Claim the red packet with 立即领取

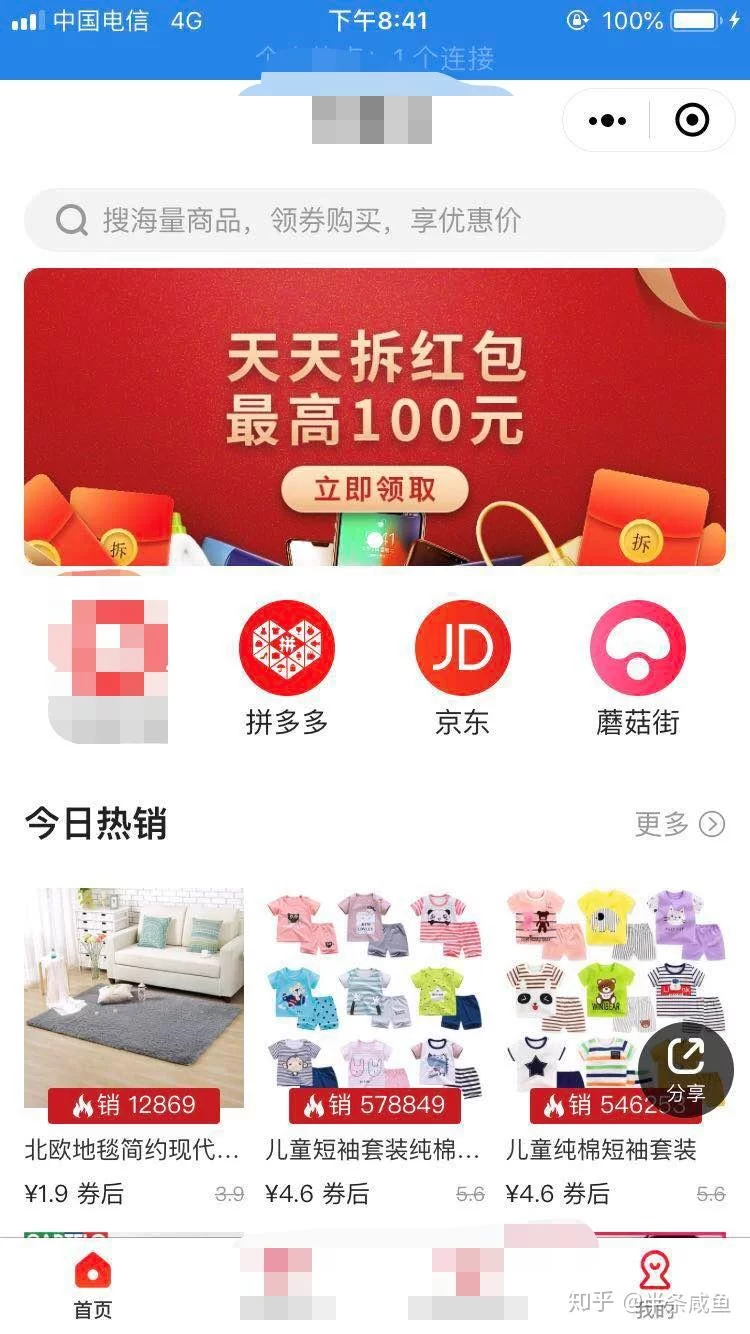(375, 489)
